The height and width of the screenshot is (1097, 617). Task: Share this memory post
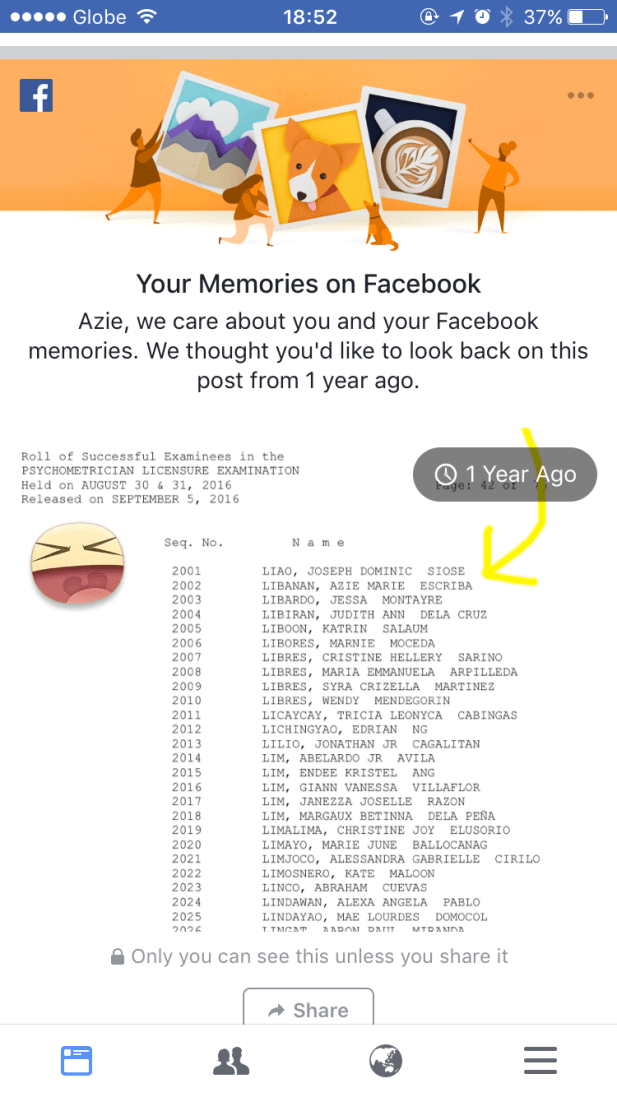point(308,1009)
